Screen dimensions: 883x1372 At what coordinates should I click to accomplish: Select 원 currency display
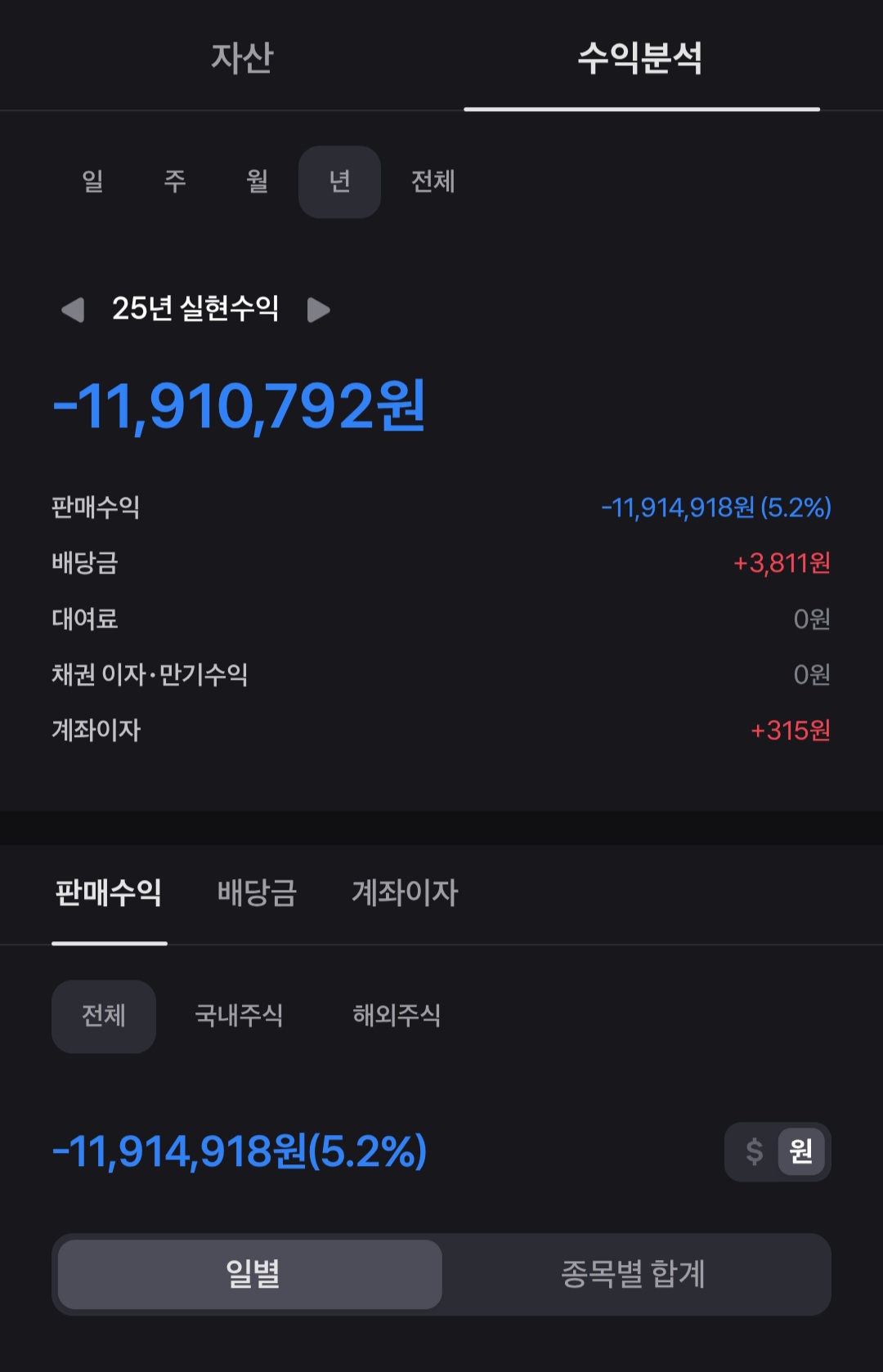click(x=800, y=1151)
